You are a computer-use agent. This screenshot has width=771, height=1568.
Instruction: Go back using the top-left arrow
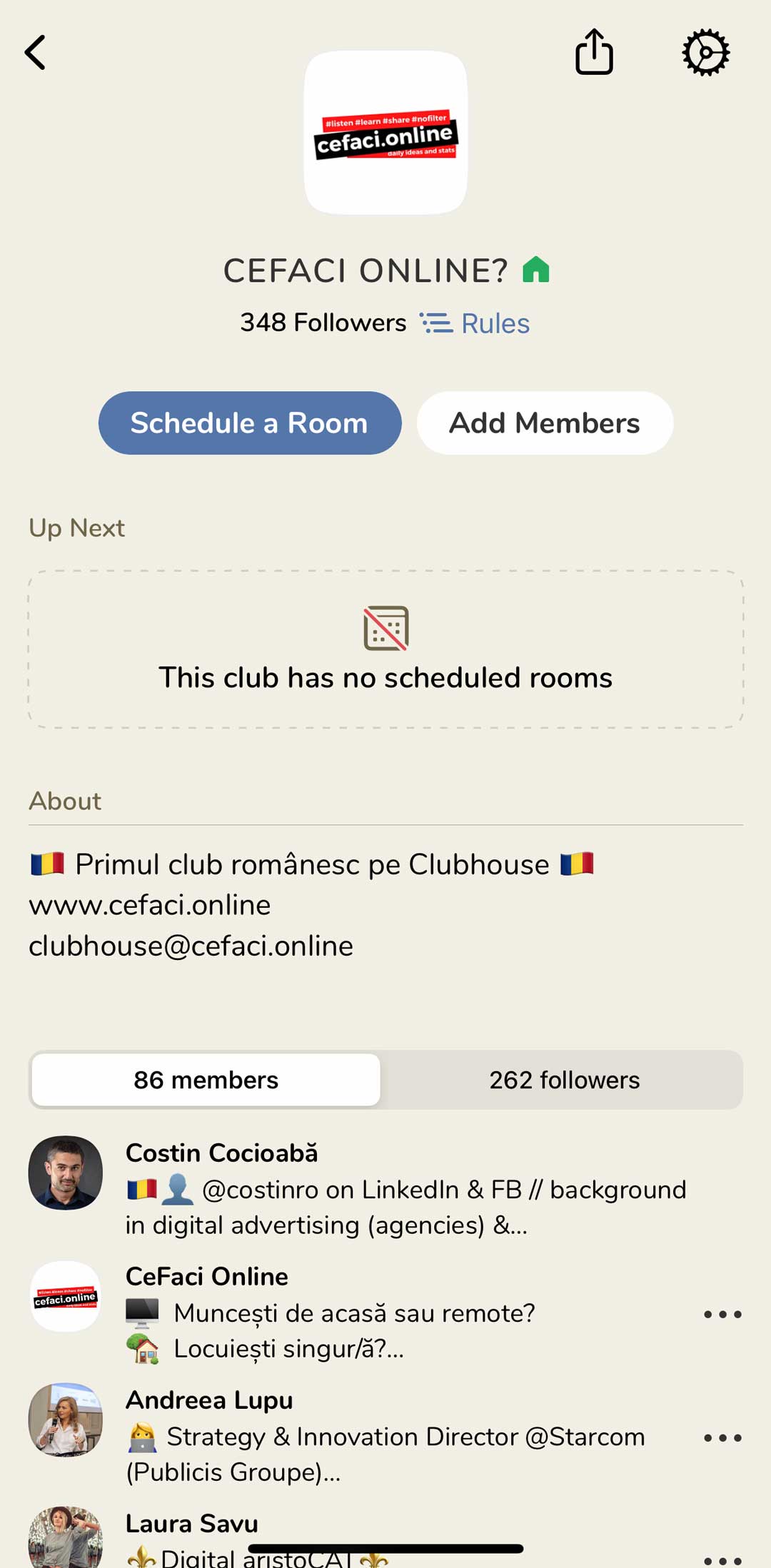click(36, 53)
